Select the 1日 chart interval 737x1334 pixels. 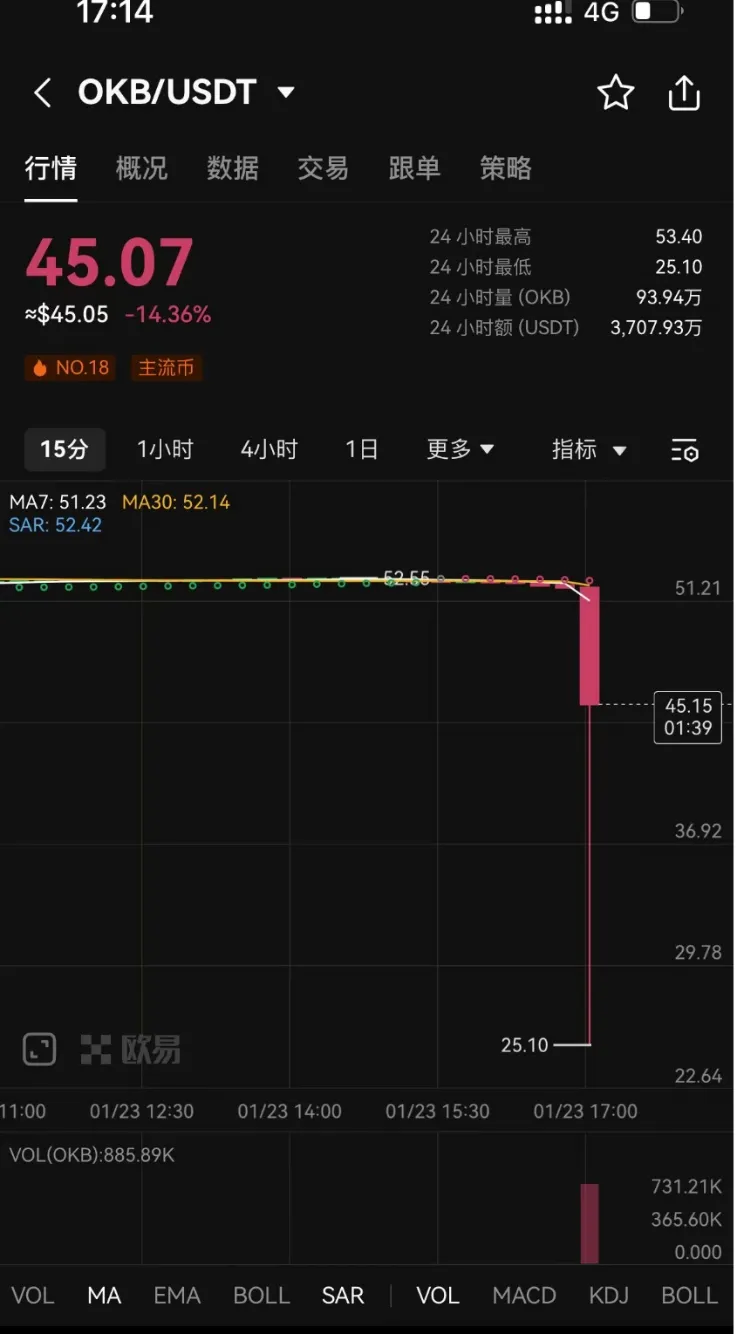(x=361, y=450)
